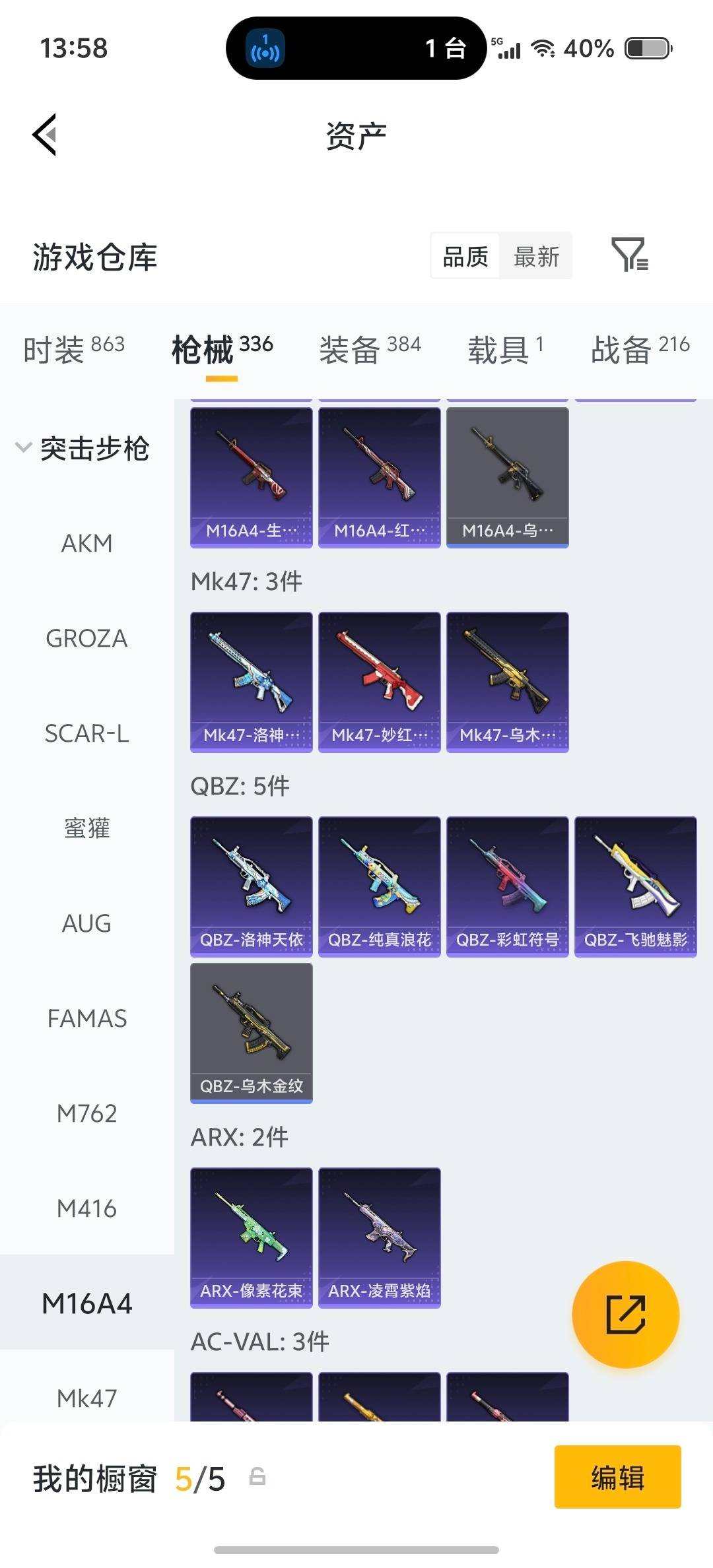Switch sorting to 最新

point(537,256)
